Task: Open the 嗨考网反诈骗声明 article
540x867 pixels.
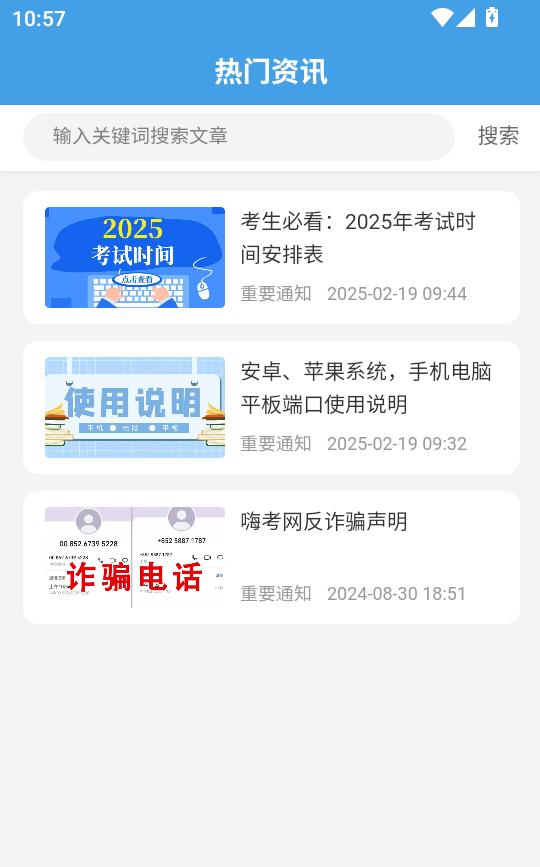Action: pyautogui.click(x=271, y=557)
